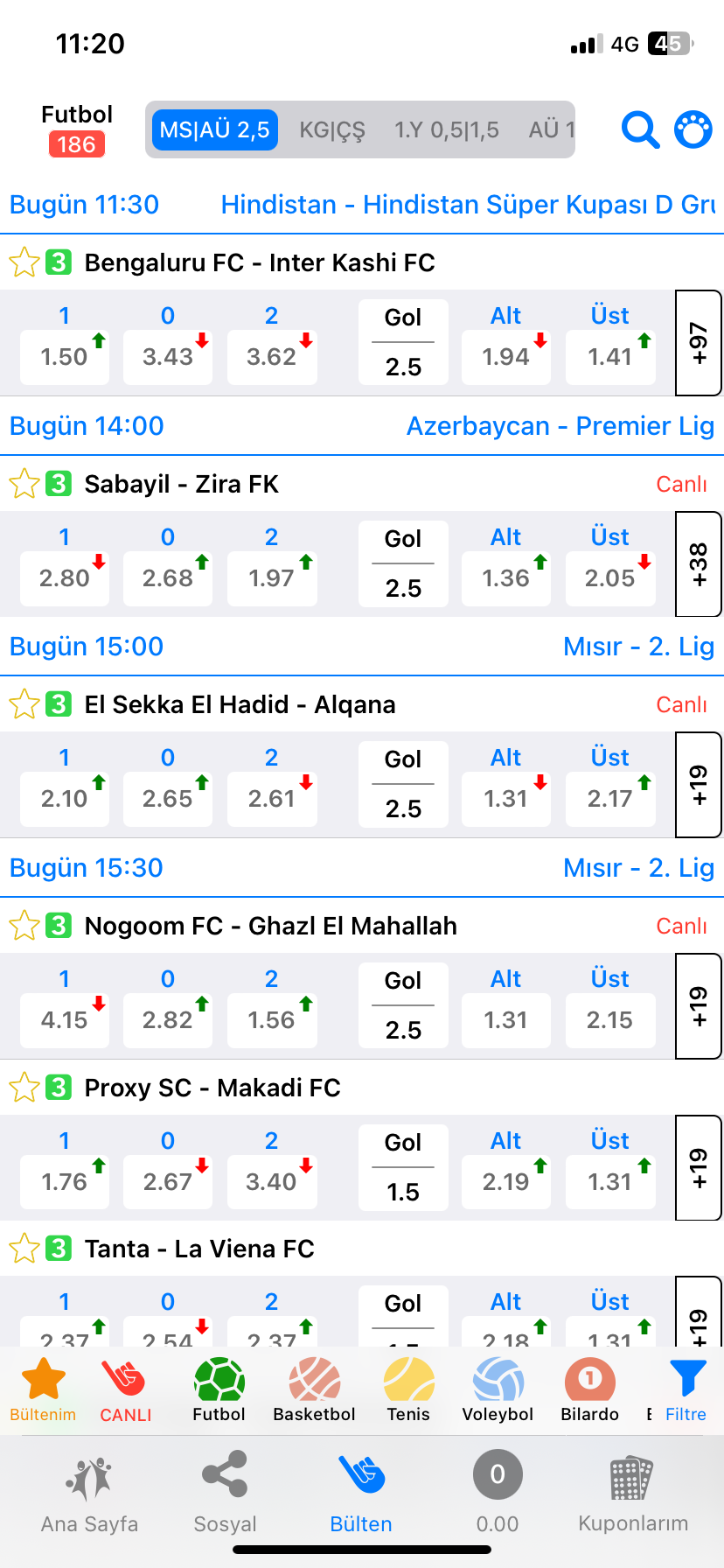
Task: Open +97 more markets for Bengaluru match
Action: (x=698, y=343)
